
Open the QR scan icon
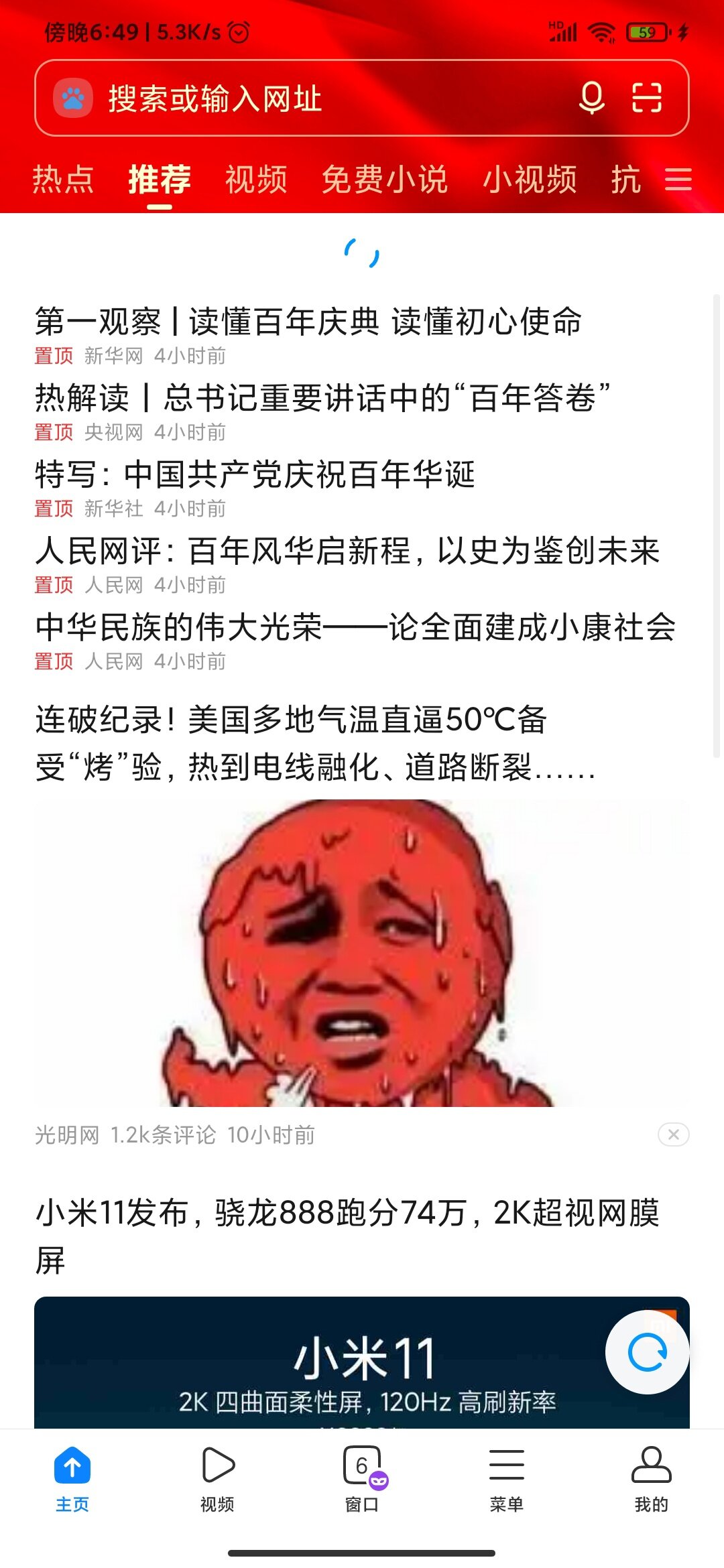coord(647,98)
